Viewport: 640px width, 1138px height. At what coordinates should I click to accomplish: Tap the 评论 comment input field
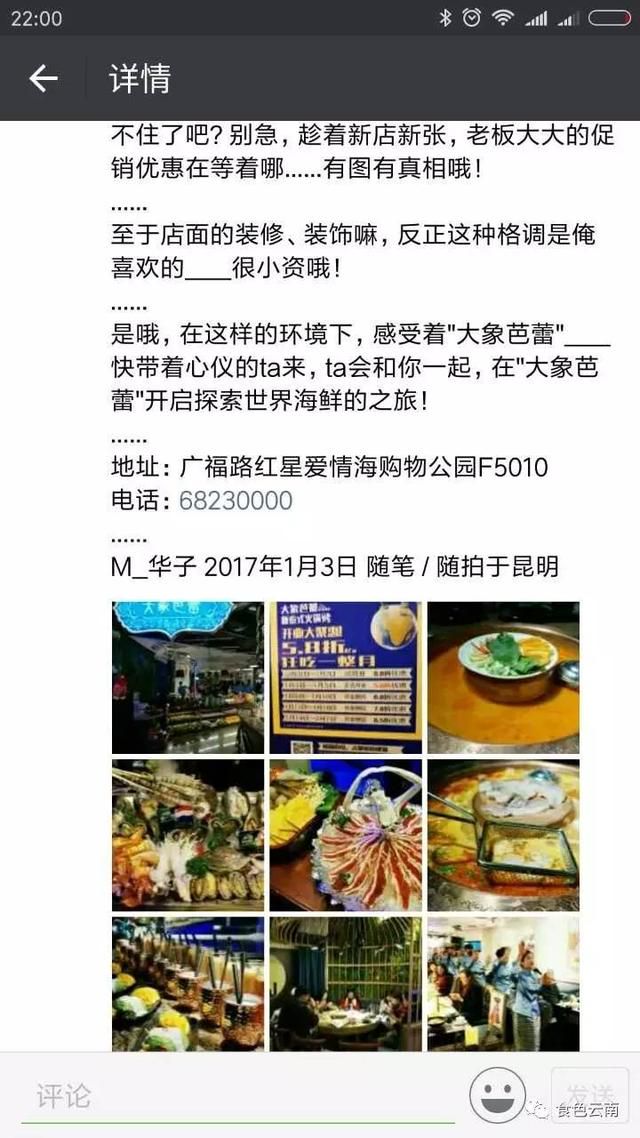(x=238, y=1096)
